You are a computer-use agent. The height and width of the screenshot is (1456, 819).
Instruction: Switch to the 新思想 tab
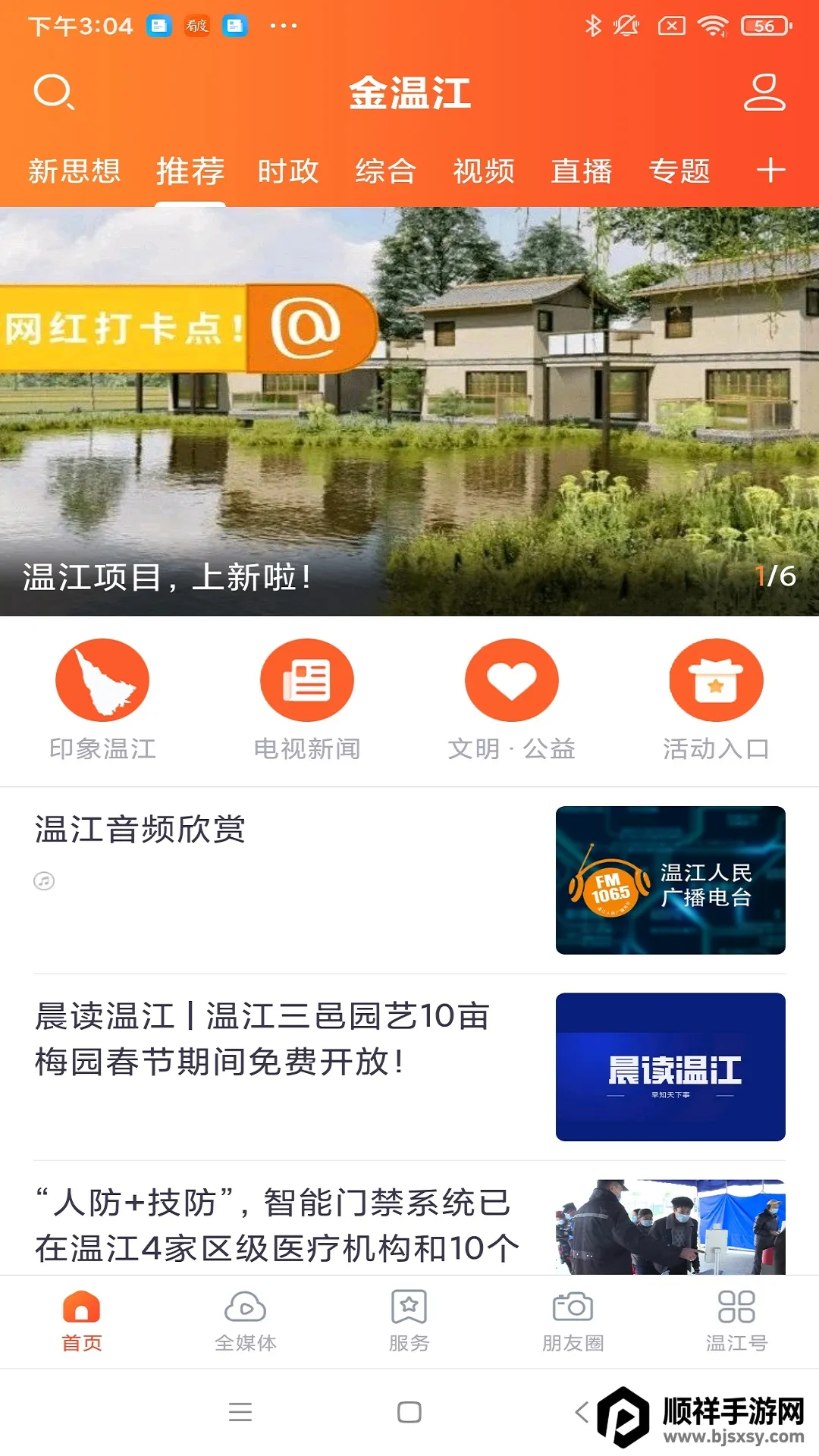(x=74, y=171)
